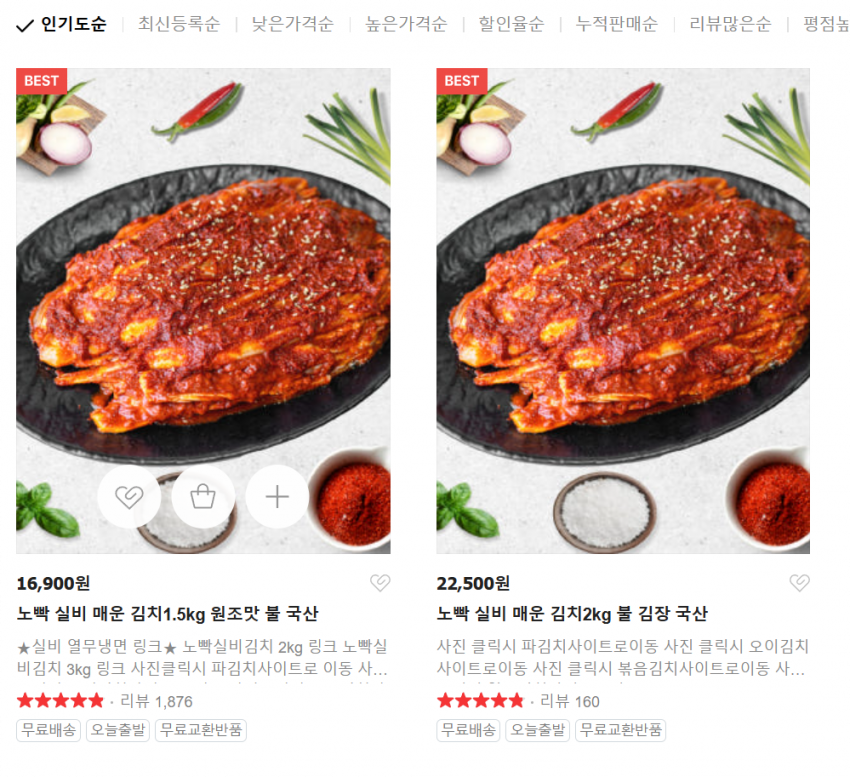Sort by 높은가격순

tap(406, 24)
